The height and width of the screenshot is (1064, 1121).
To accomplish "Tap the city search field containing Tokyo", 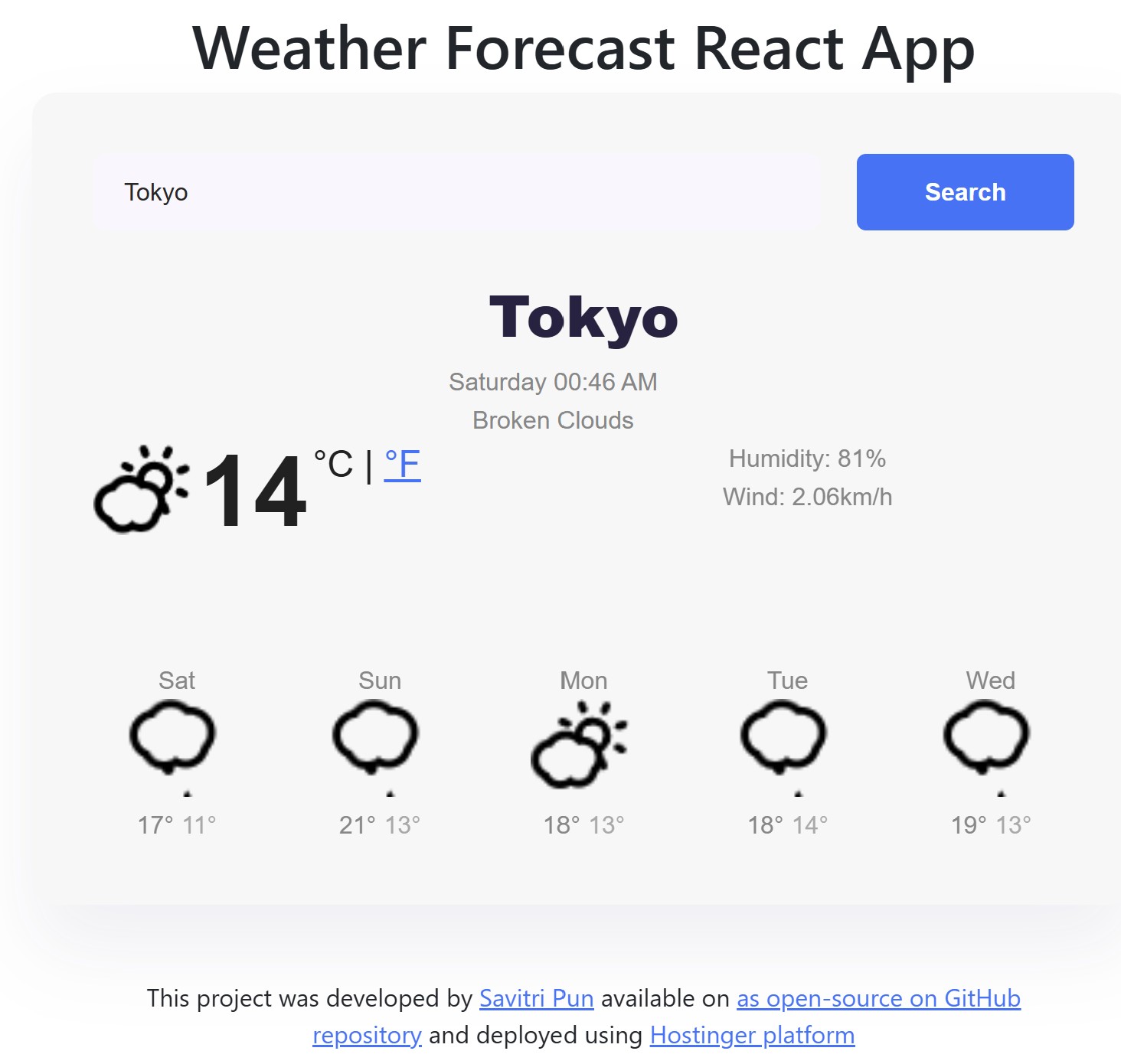I will 457,192.
